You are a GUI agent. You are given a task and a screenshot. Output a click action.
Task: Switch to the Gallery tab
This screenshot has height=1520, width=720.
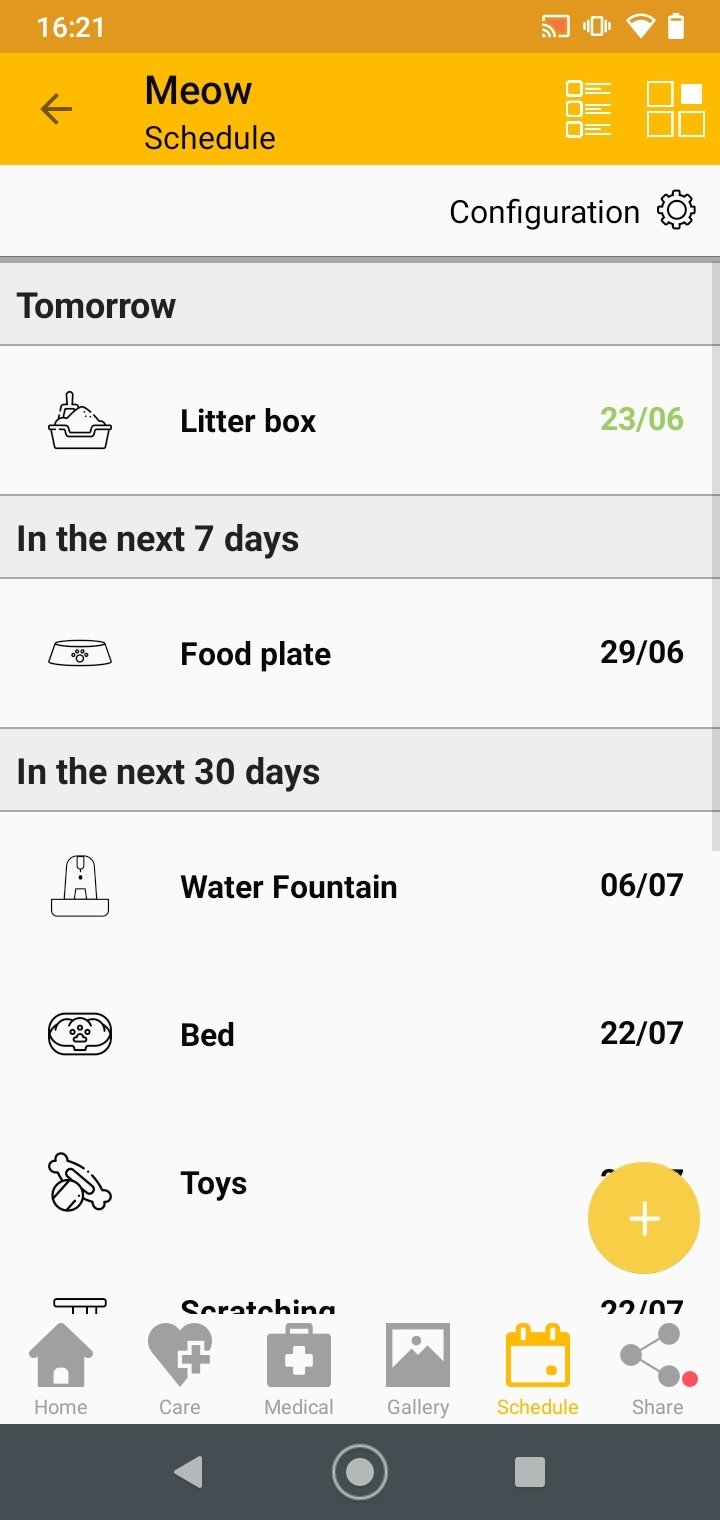click(418, 1369)
